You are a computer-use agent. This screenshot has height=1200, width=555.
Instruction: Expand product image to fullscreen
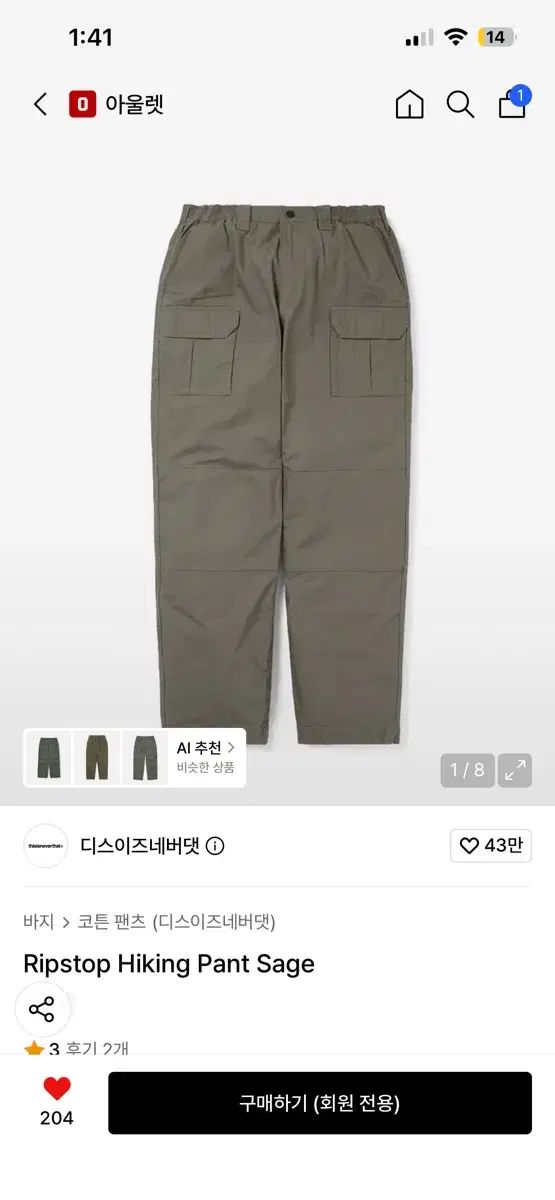click(515, 770)
